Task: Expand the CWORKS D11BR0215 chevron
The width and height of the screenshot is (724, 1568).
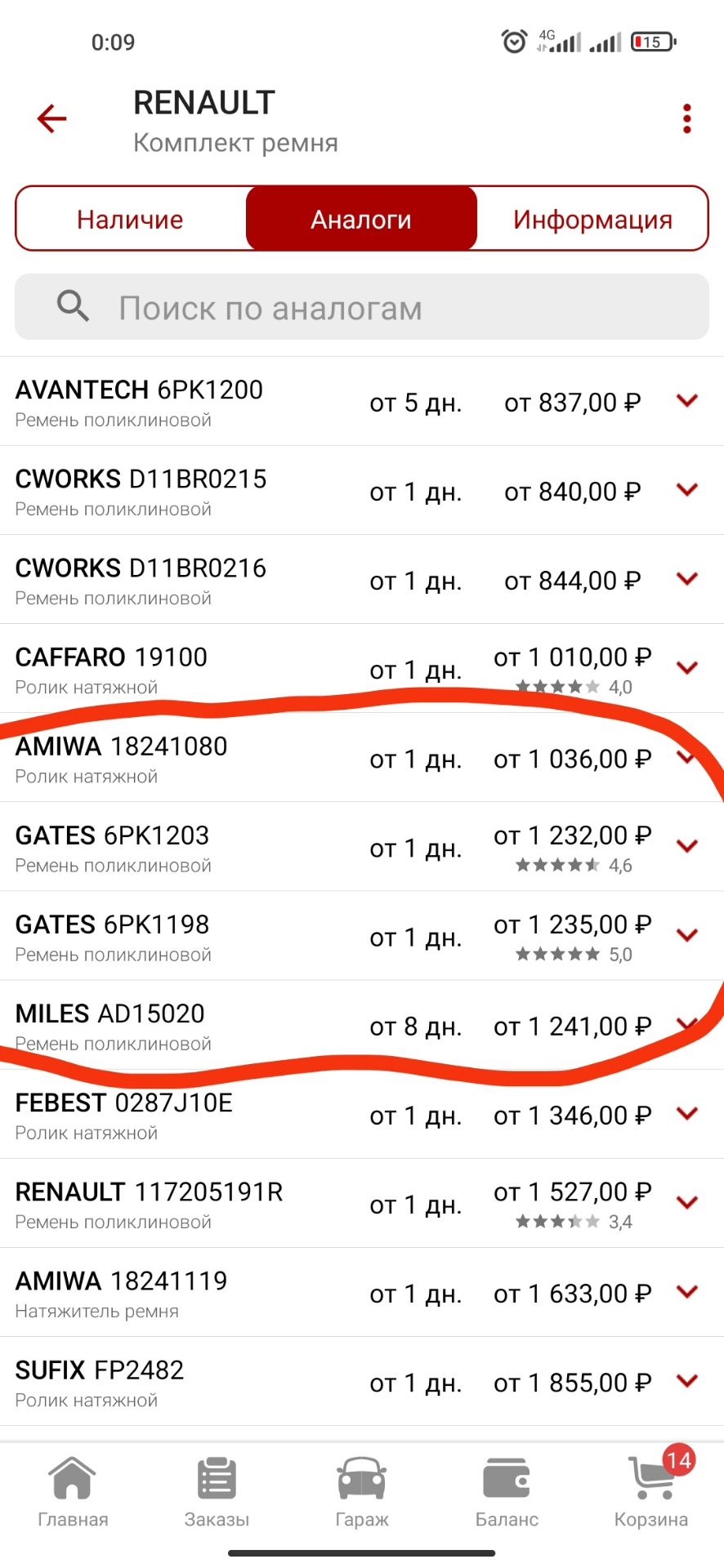Action: [x=687, y=490]
